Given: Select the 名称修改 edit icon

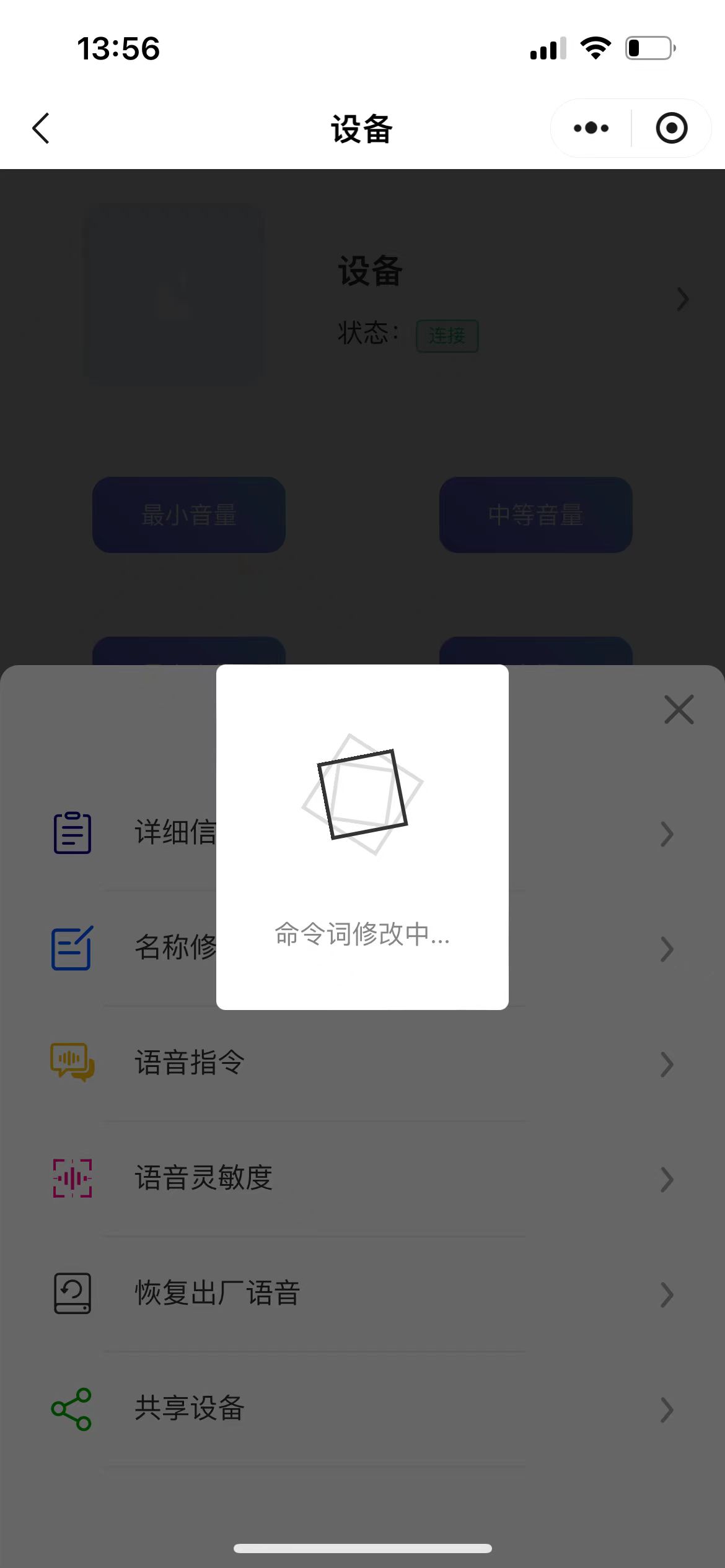Looking at the screenshot, I should [x=71, y=948].
